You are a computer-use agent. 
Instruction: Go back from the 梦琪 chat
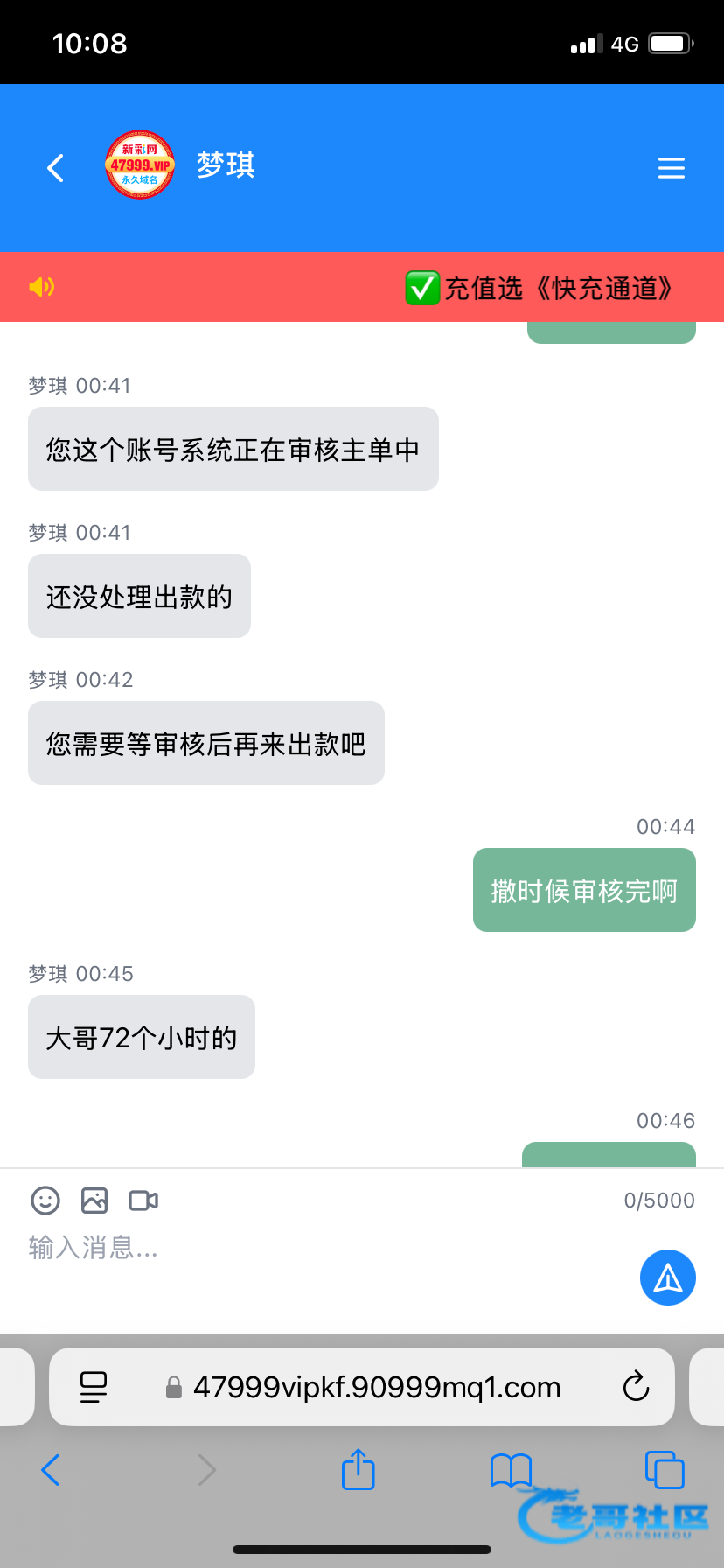(x=56, y=167)
